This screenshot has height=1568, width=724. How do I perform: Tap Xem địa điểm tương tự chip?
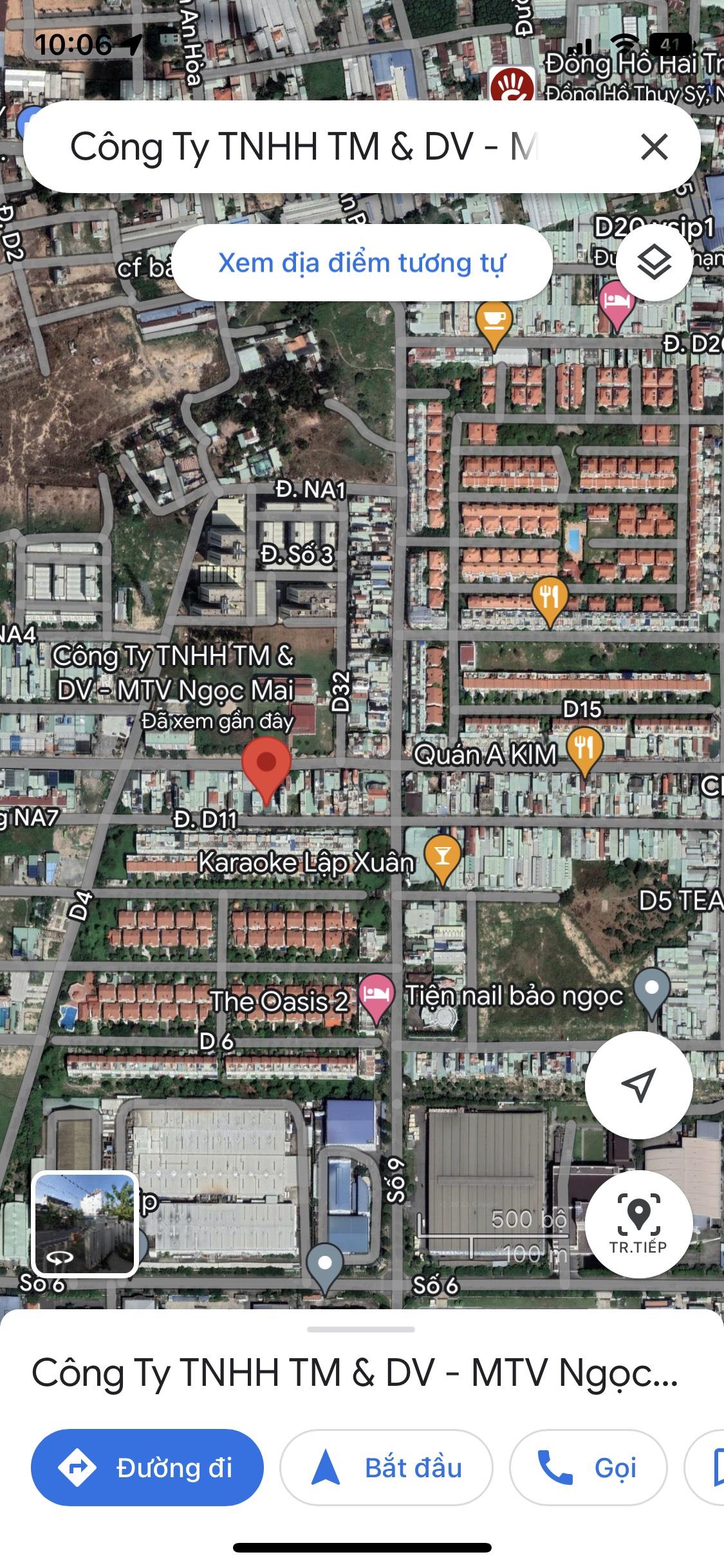click(362, 263)
